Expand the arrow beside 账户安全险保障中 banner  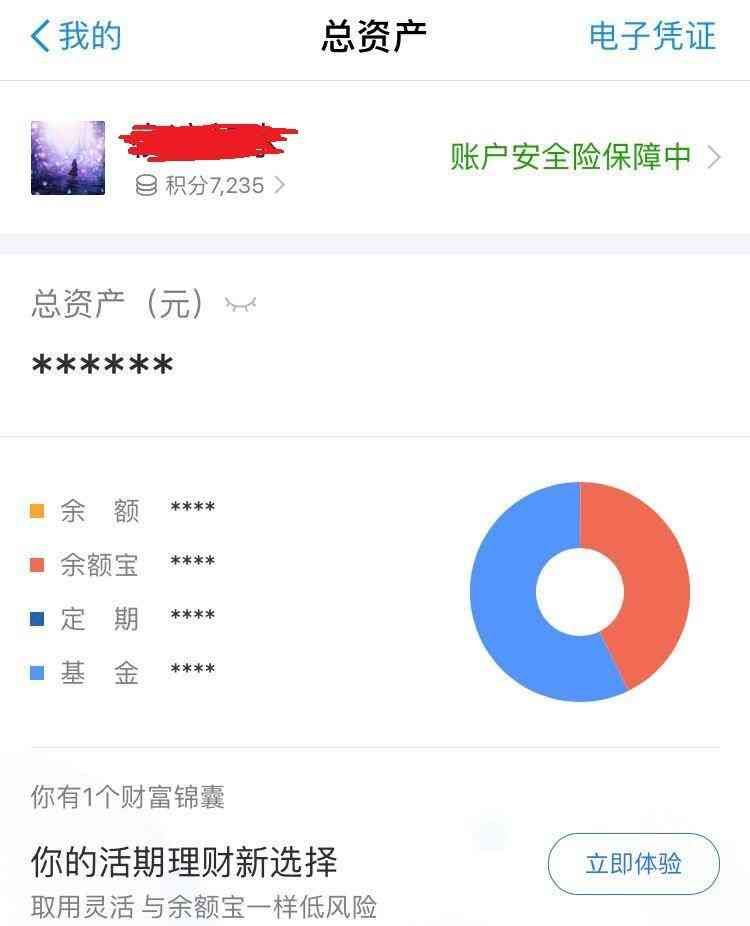[715, 158]
